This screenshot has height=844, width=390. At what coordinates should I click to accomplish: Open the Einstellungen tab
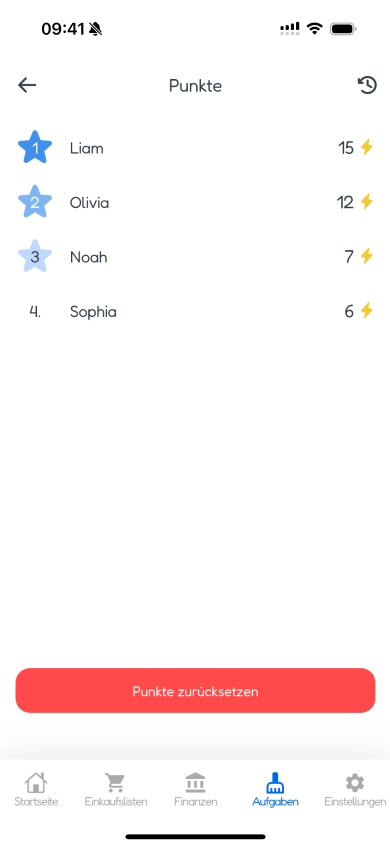point(355,789)
